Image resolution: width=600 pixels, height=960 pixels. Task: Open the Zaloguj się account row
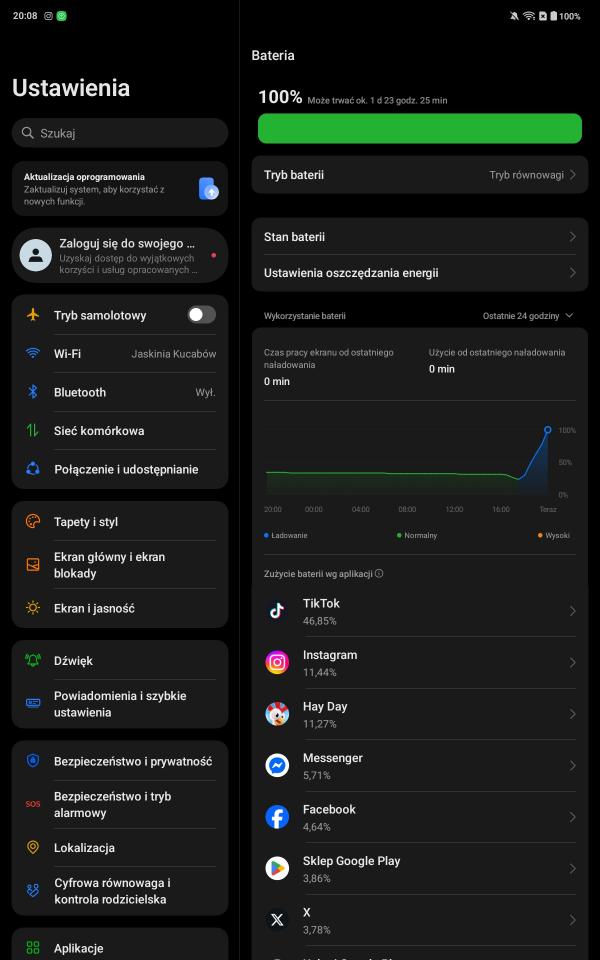pyautogui.click(x=120, y=255)
